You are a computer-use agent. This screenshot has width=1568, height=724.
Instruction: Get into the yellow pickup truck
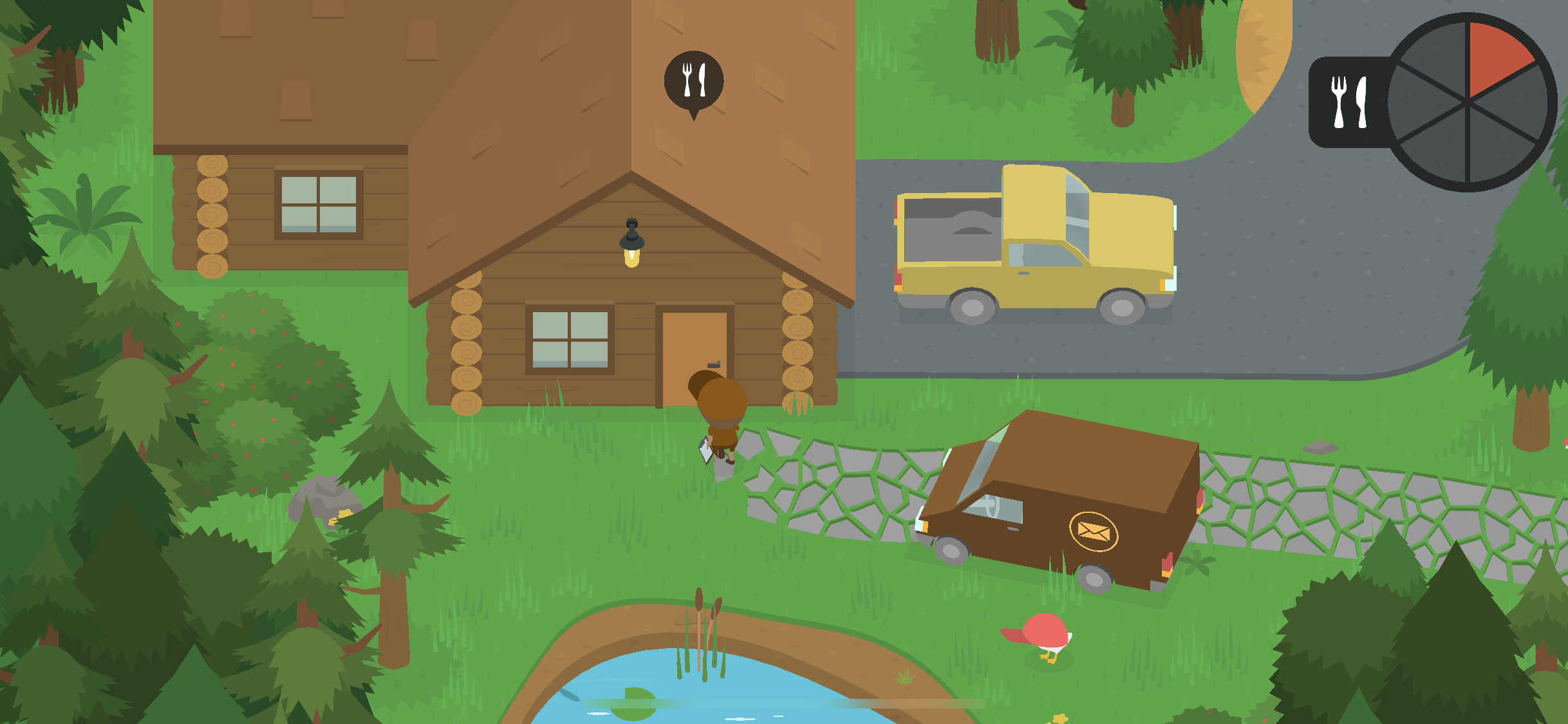coord(1036,245)
